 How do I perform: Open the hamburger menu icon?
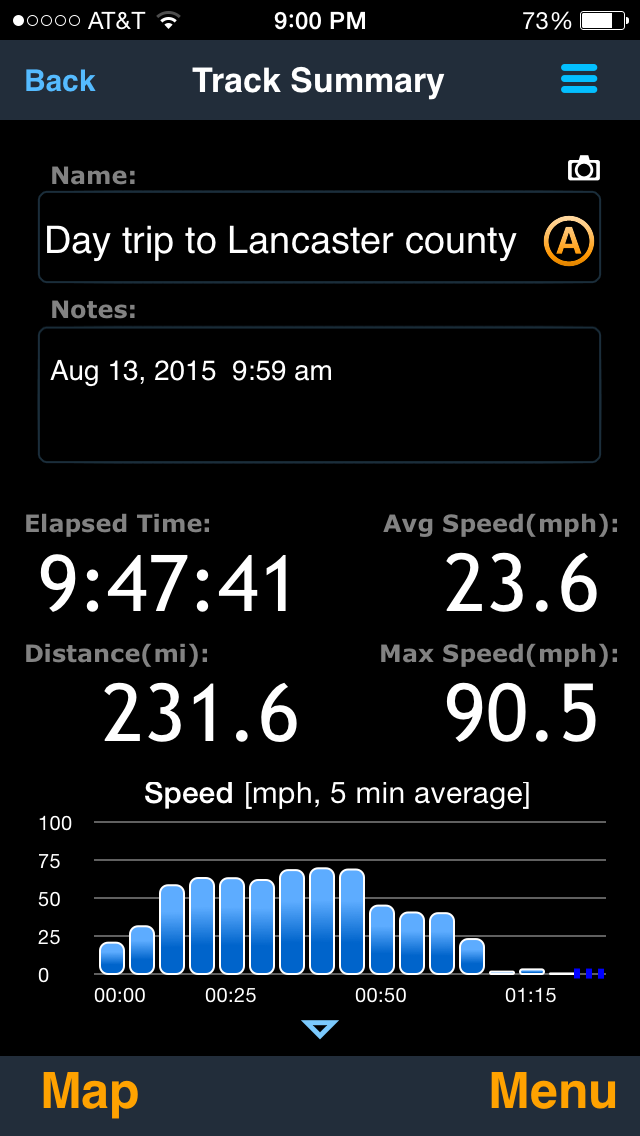coord(579,79)
